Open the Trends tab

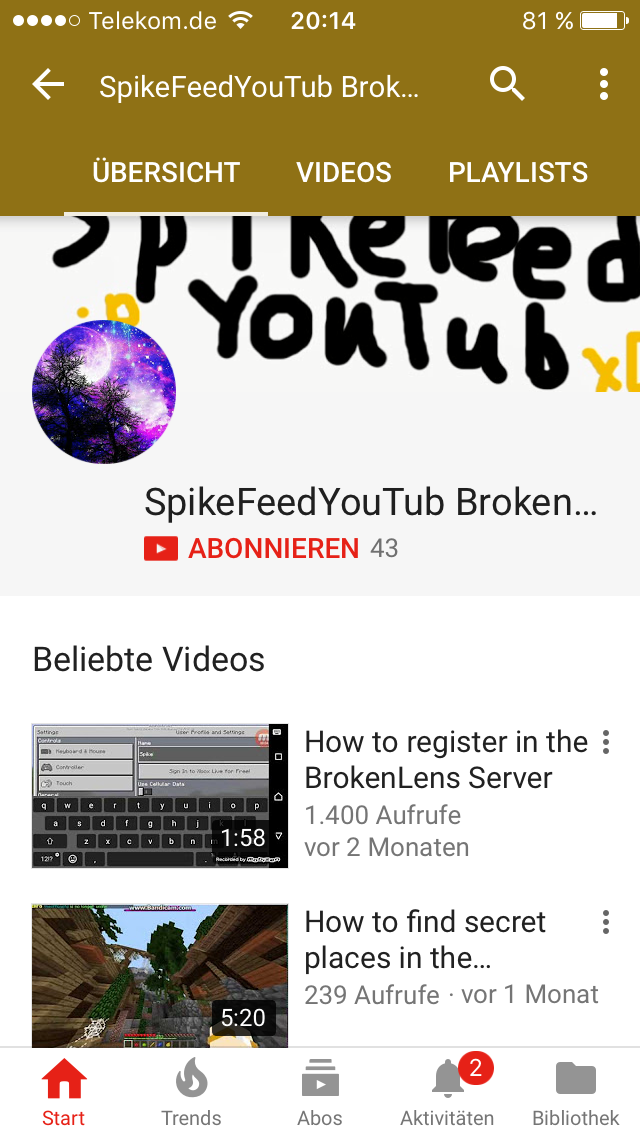(191, 1093)
